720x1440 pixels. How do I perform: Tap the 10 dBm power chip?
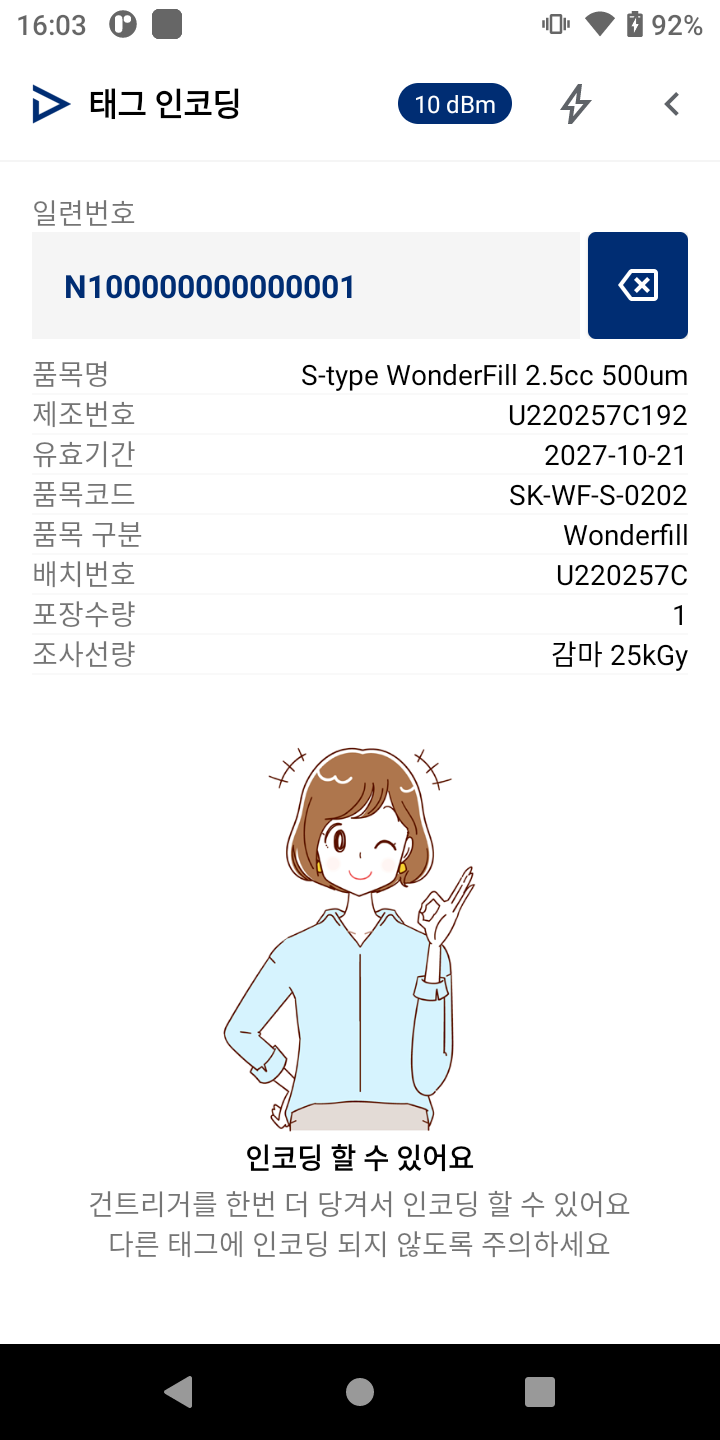pyautogui.click(x=455, y=104)
